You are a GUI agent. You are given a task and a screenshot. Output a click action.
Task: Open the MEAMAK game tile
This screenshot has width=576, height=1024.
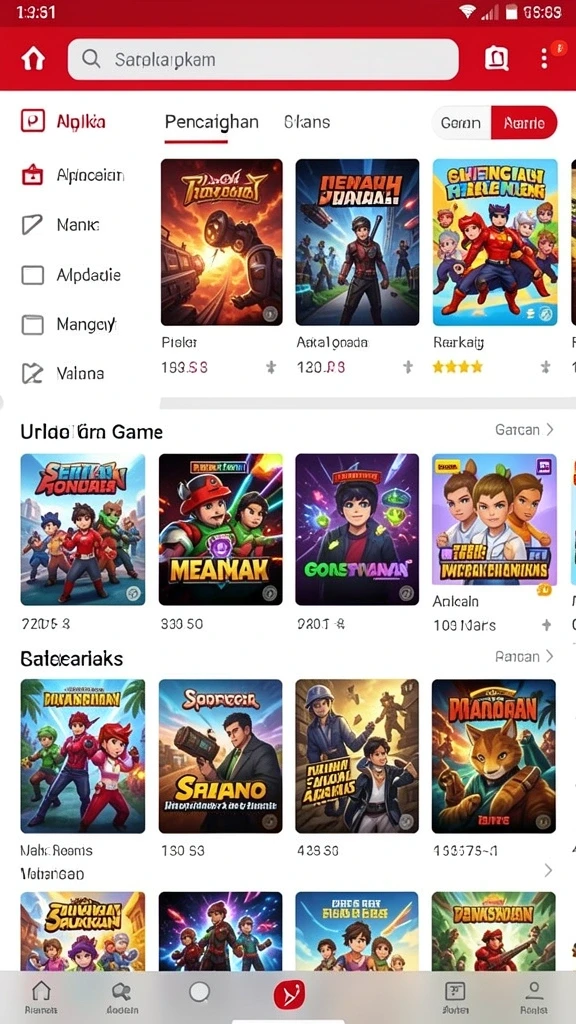pyautogui.click(x=221, y=530)
